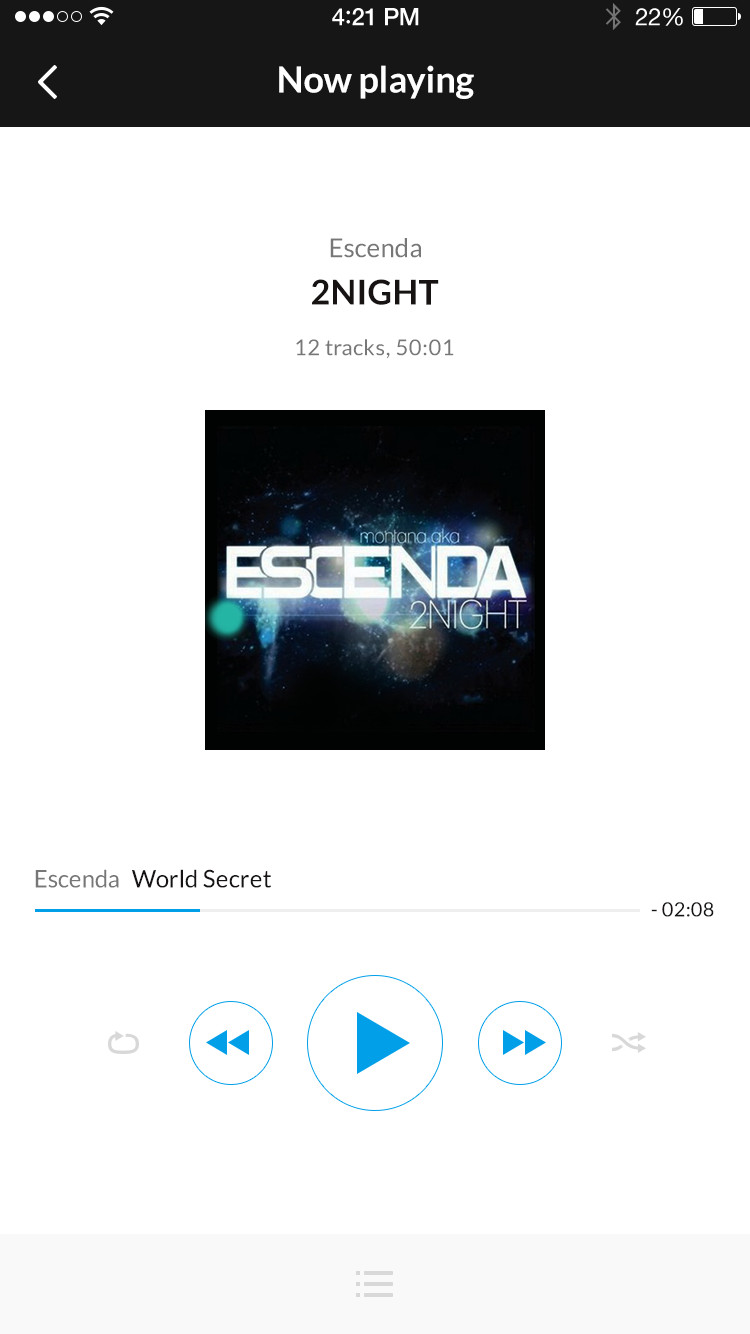
Task: Start playback with the play button
Action: [375, 1043]
